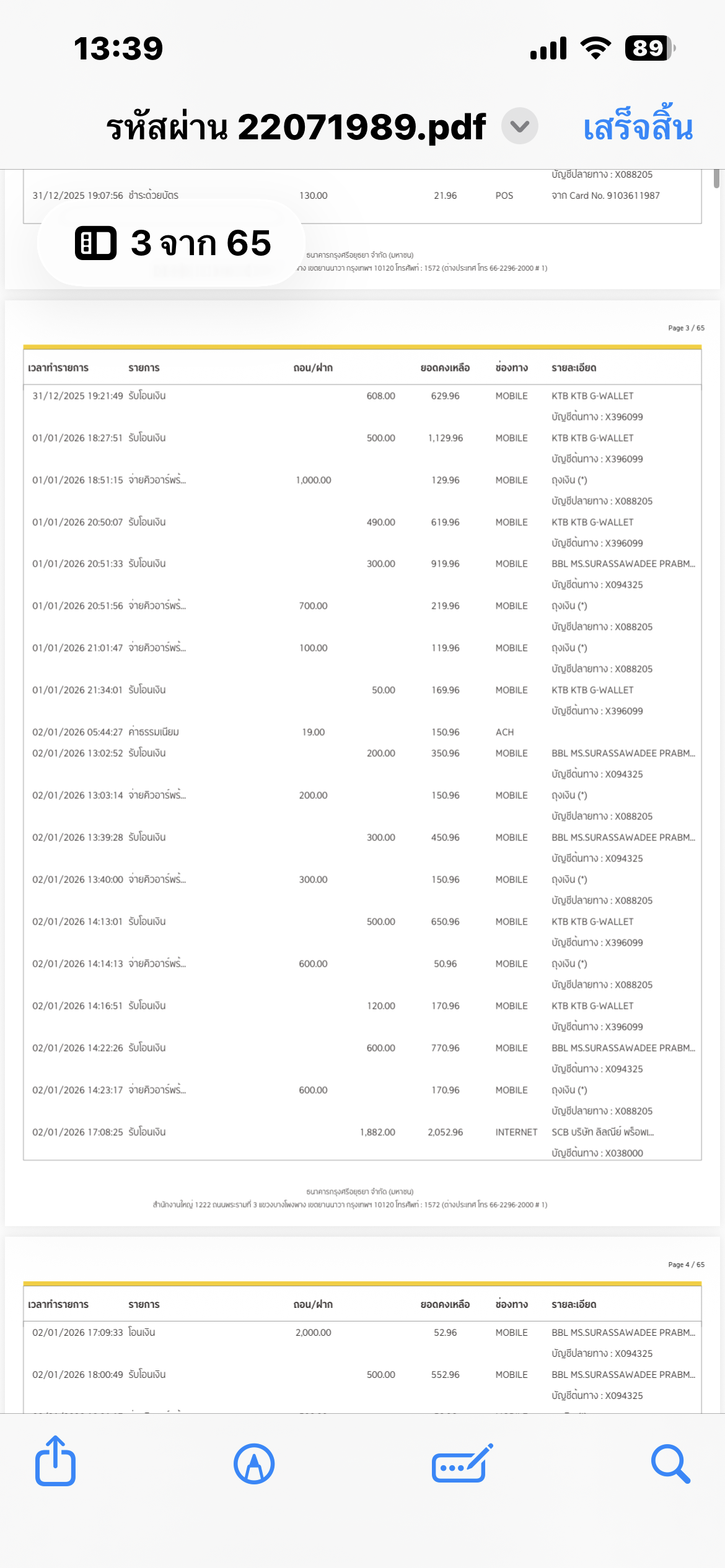This screenshot has width=725, height=1568.
Task: Share this PDF document
Action: (x=56, y=1463)
